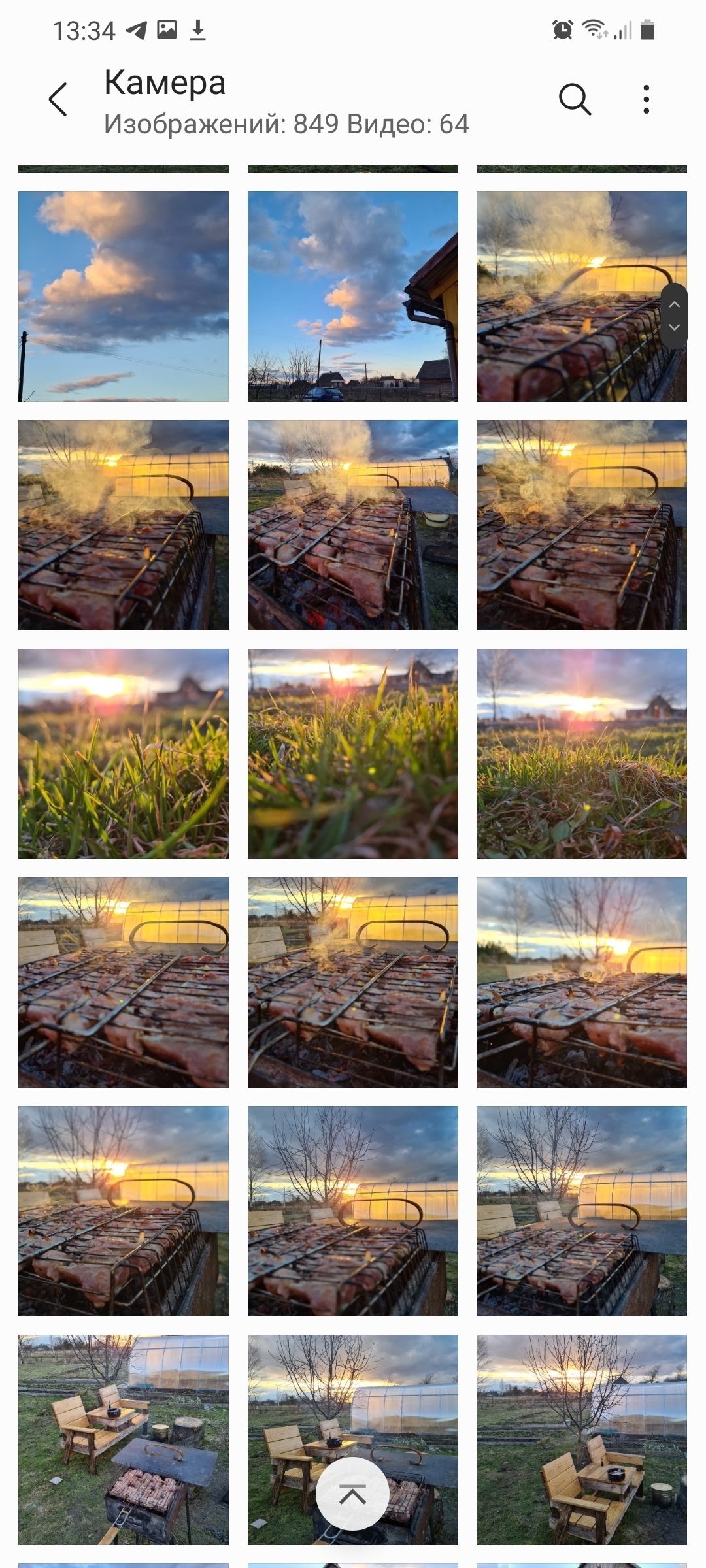Tap the scroll-to-top floating button
The image size is (706, 1568).
pyautogui.click(x=352, y=1494)
